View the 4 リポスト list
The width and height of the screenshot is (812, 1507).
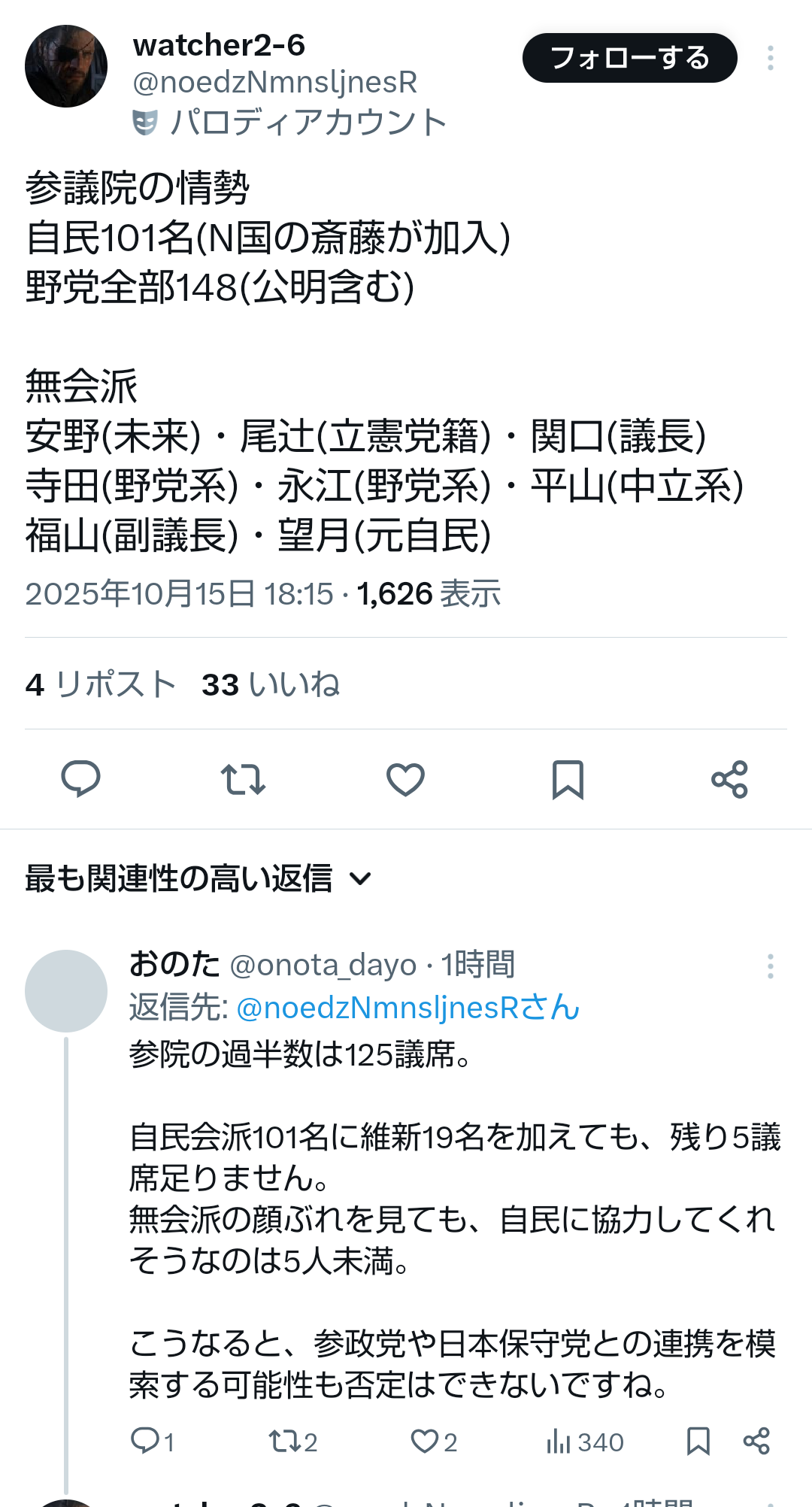(x=101, y=684)
